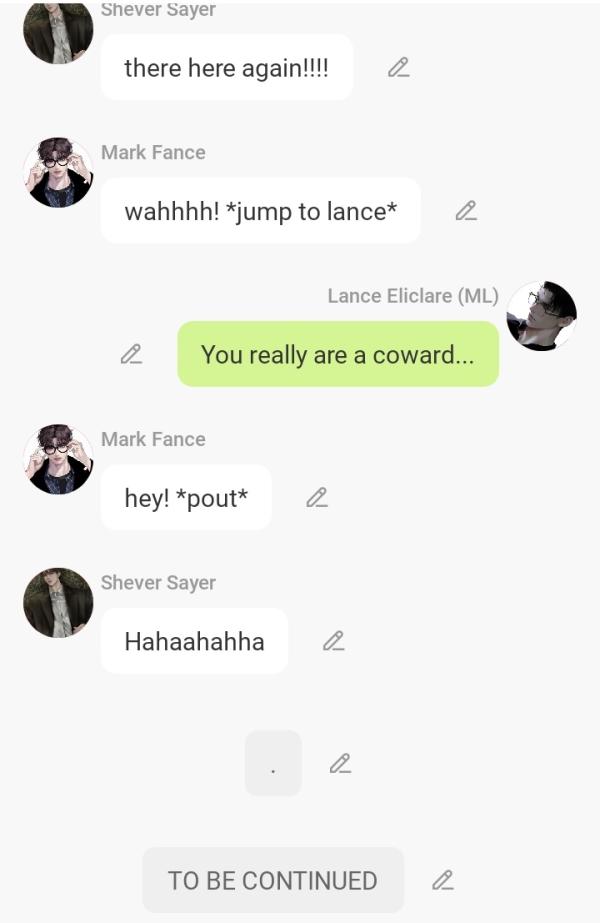Edit the message "there here again!!!!"
Viewport: 600px width, 923px height.
pos(398,68)
